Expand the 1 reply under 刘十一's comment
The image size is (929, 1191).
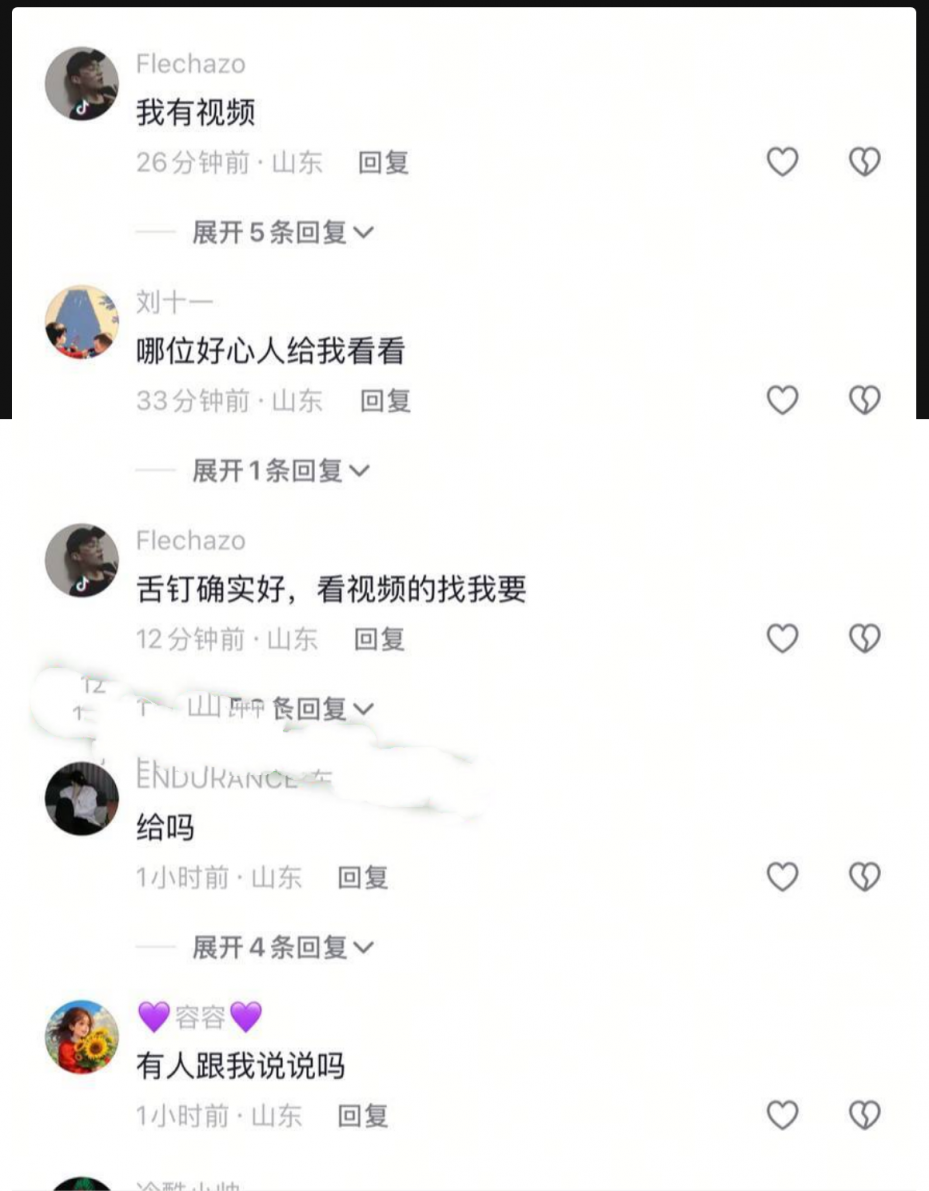[280, 470]
